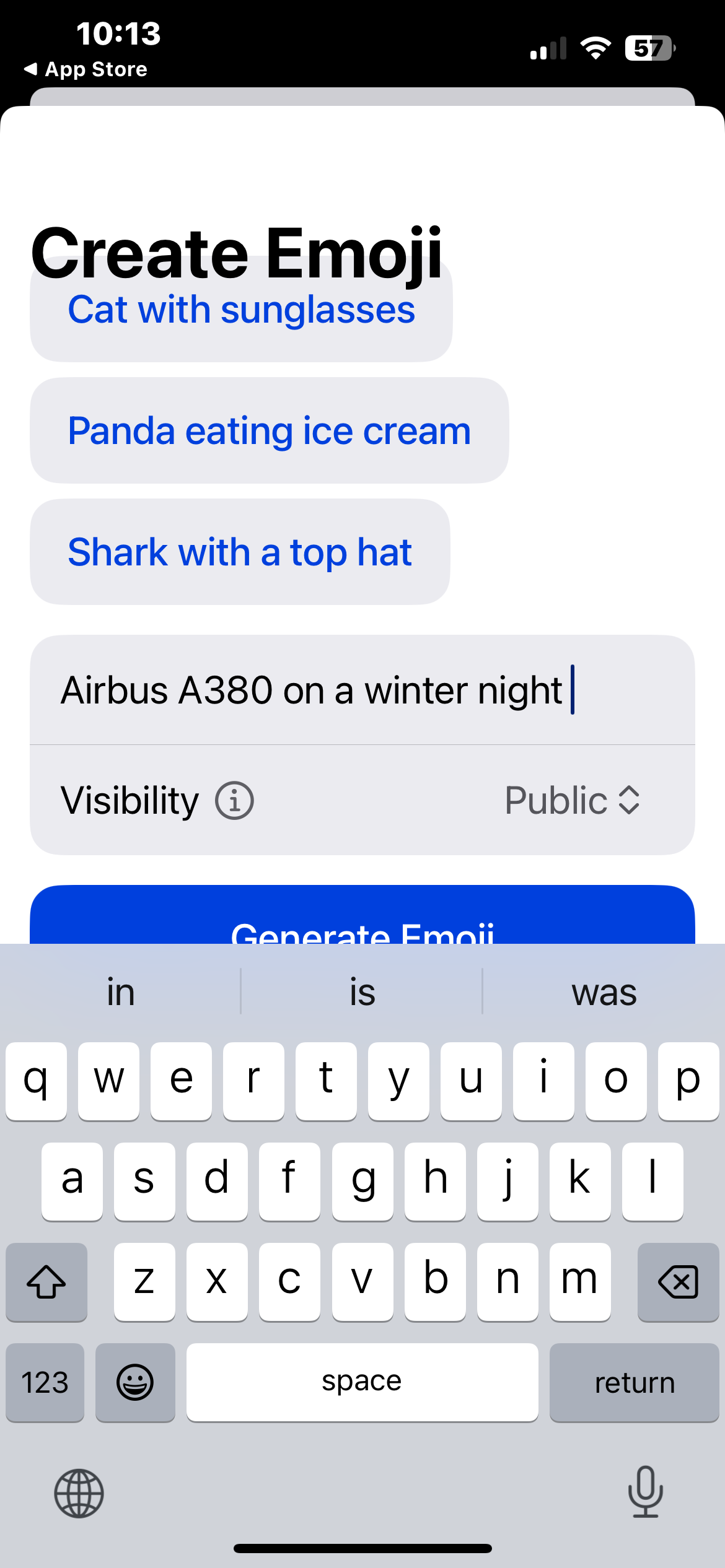
Task: Tap the return key on the keyboard
Action: tap(634, 1383)
